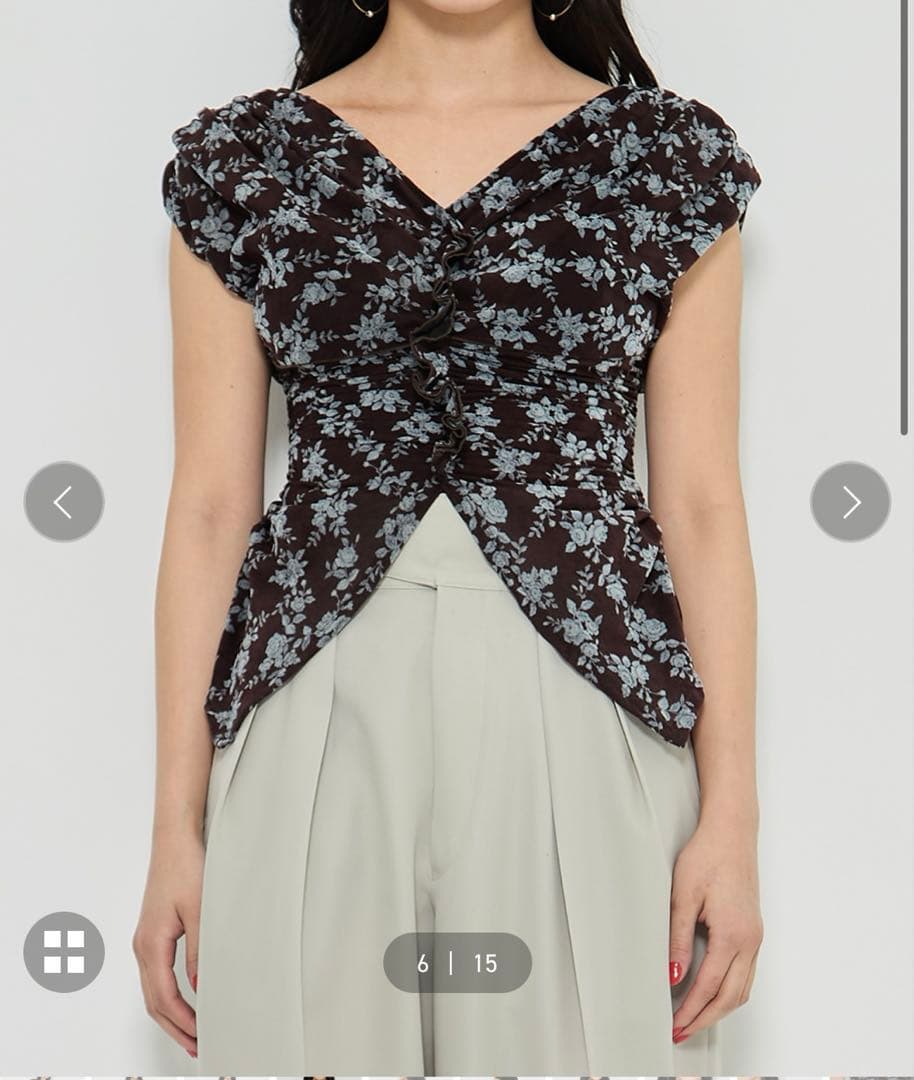The height and width of the screenshot is (1080, 914).
Task: Open the image grid view
Action: tap(64, 952)
